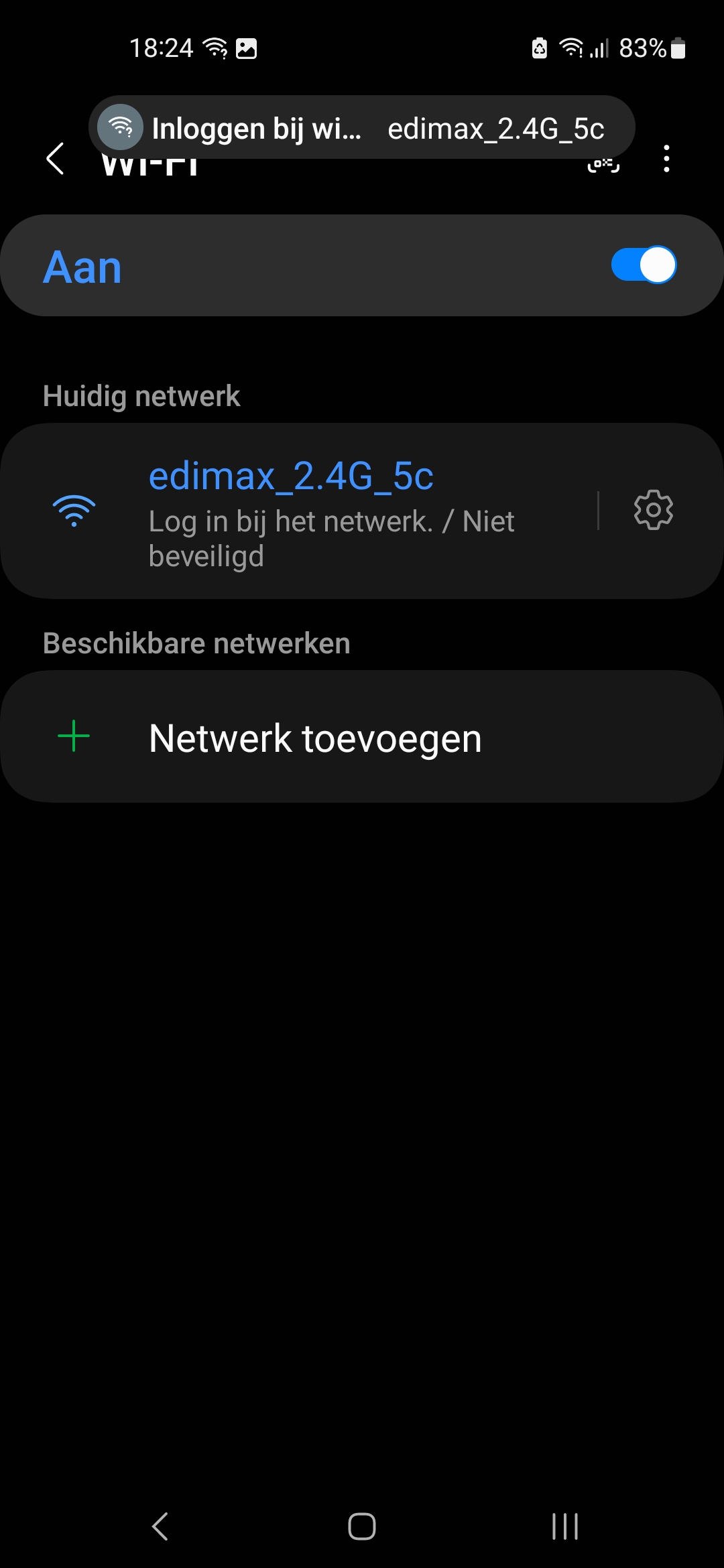
Task: Turn off the Wi-Fi 'Aan' switch
Action: point(644,265)
